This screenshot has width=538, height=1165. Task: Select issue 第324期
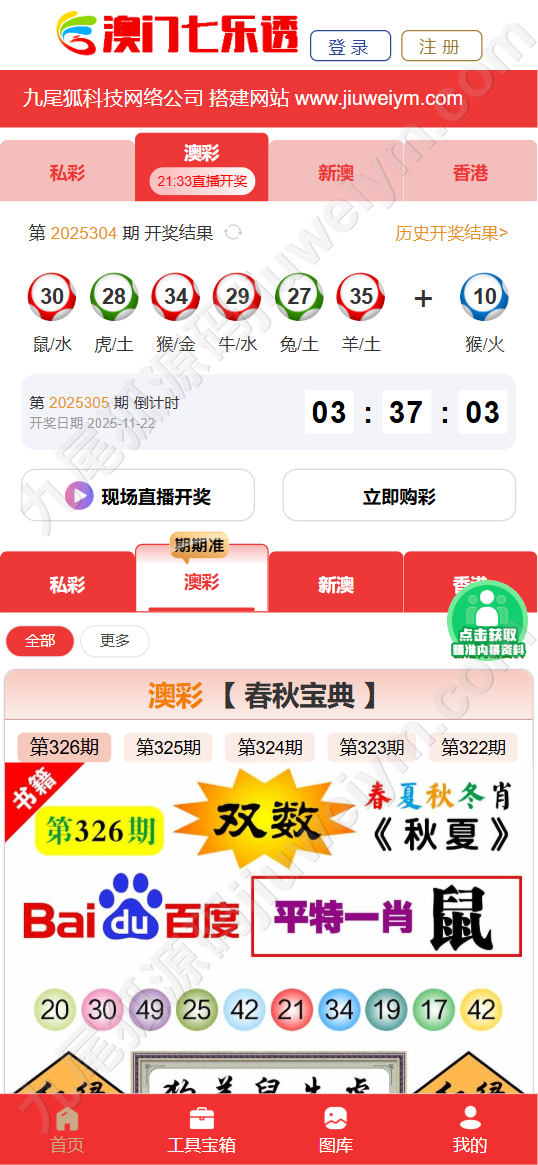click(x=270, y=747)
